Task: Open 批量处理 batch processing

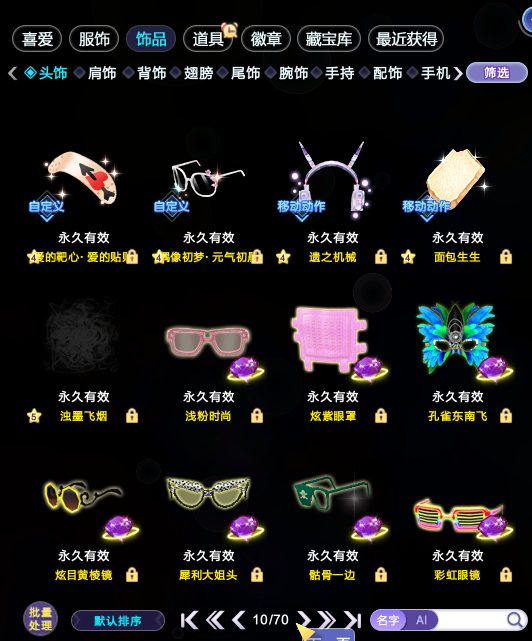Action: tap(40, 619)
